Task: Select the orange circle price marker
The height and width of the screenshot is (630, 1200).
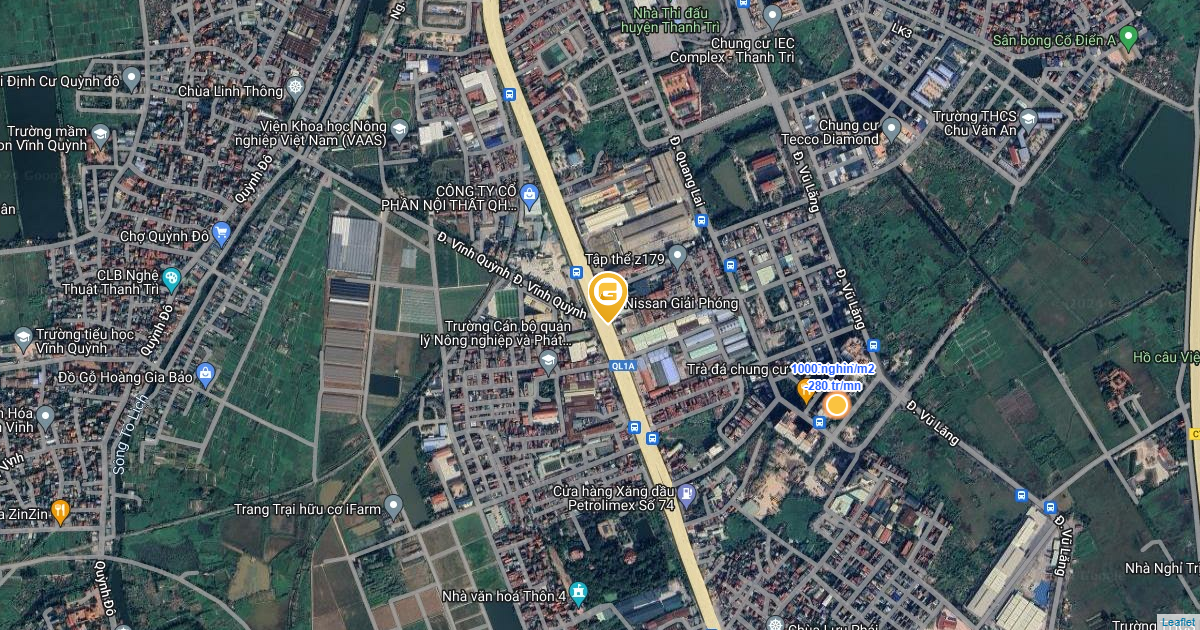Action: pos(836,405)
